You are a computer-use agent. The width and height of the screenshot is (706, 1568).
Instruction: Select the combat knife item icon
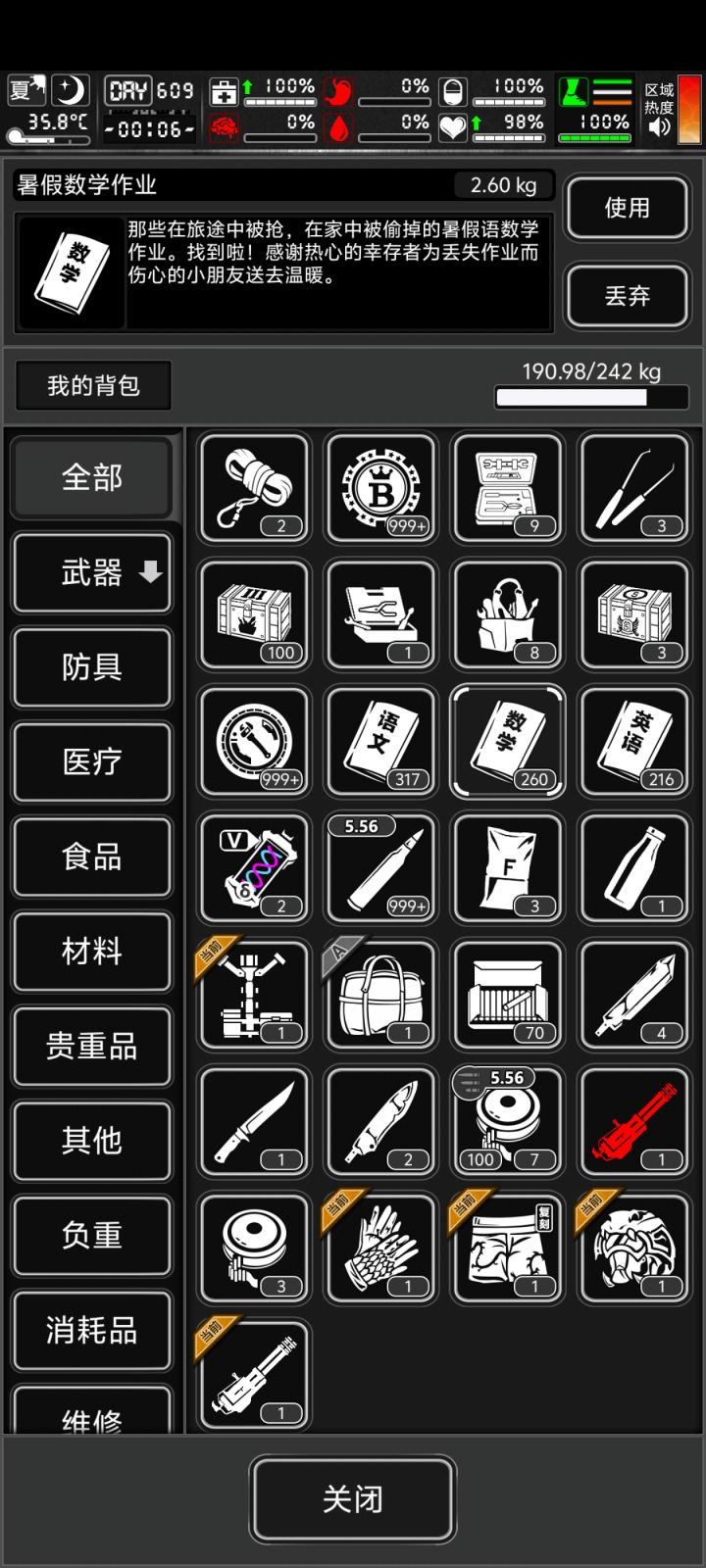click(253, 1121)
